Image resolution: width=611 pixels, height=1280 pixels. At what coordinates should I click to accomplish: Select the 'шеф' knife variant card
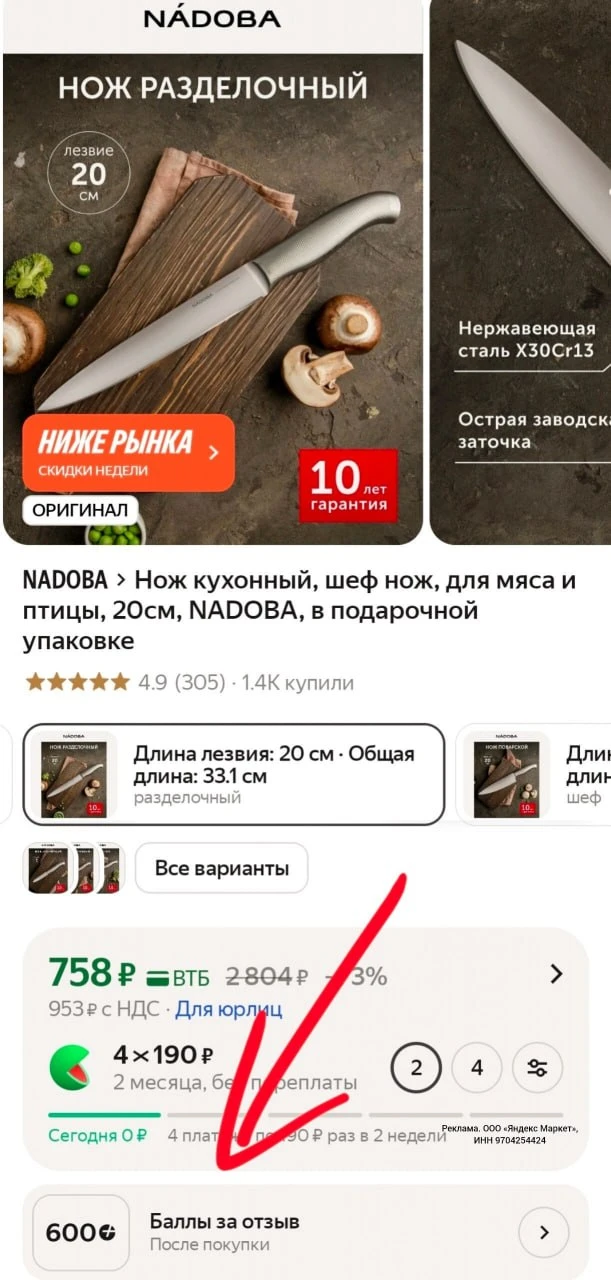click(535, 775)
